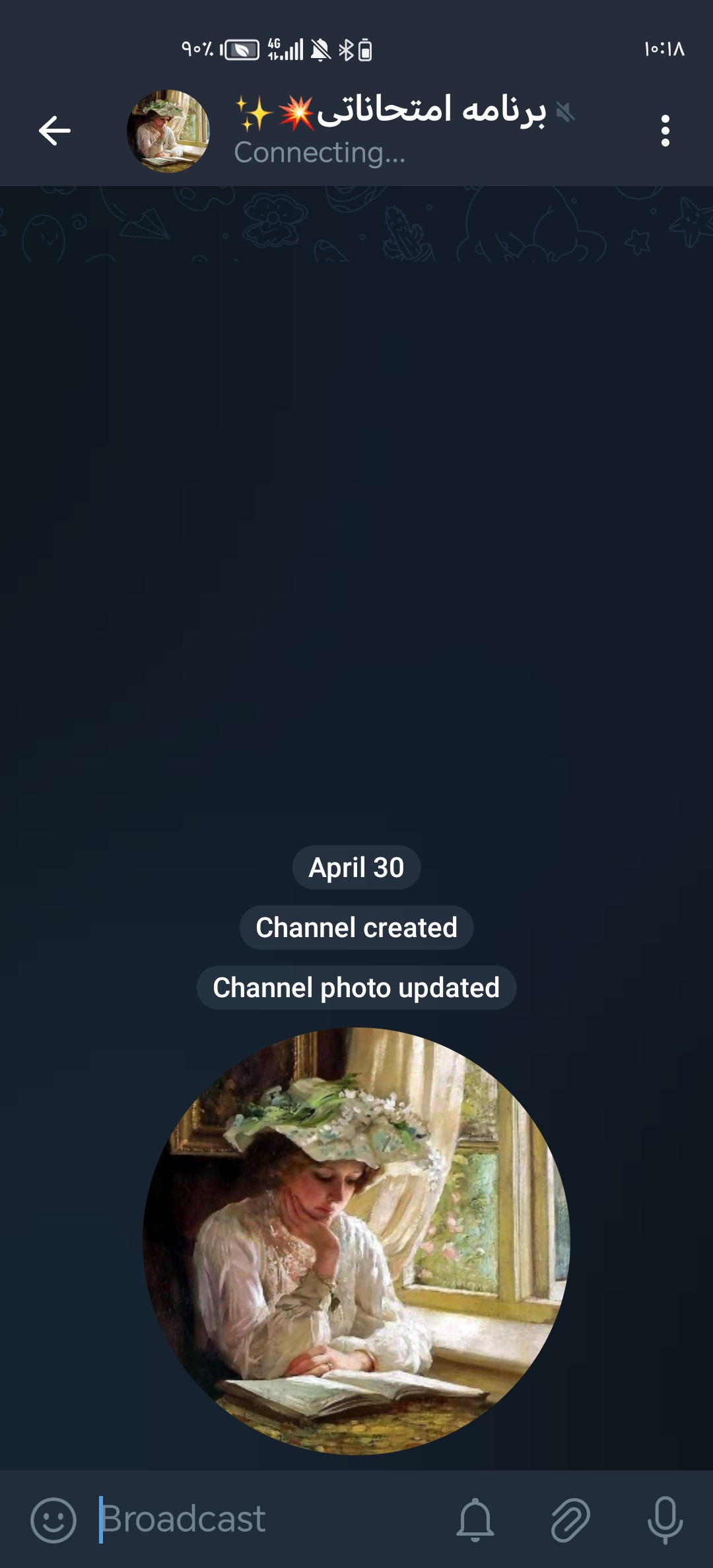Focus the Broadcast message field
Screen dimensions: 713x1568
click(x=264, y=1519)
